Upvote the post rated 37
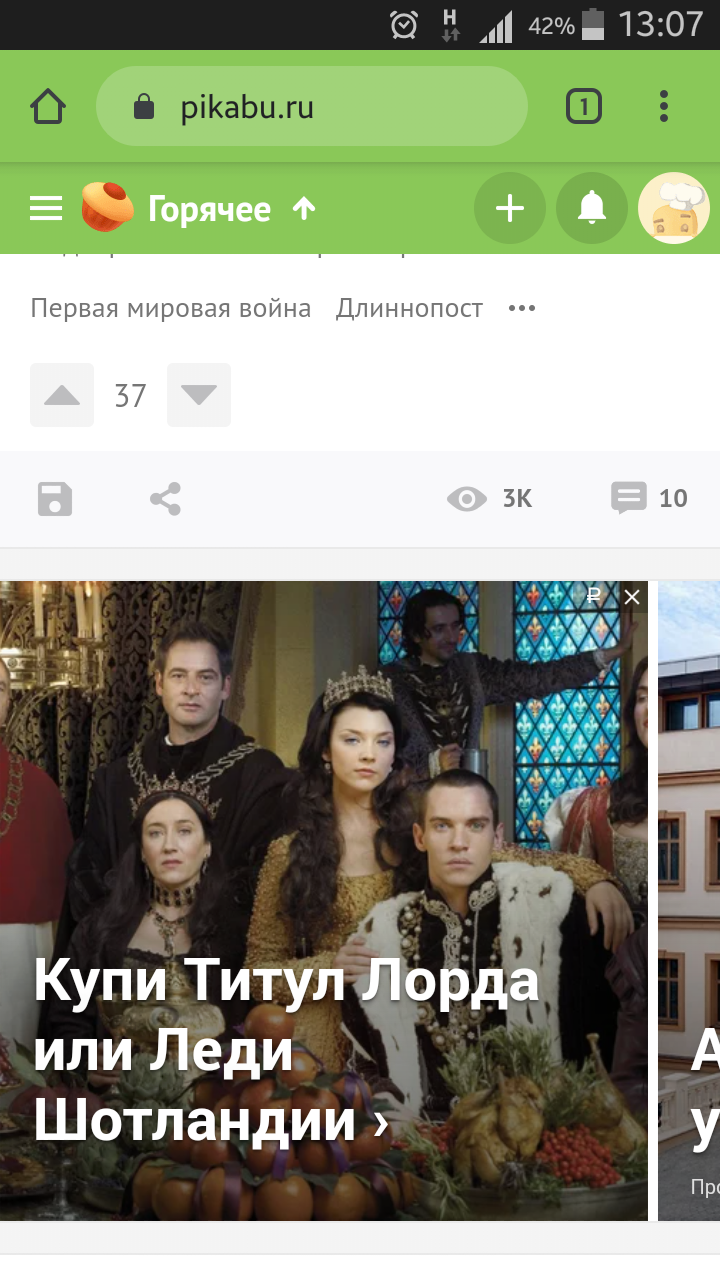Viewport: 720px width, 1280px height. 62,395
